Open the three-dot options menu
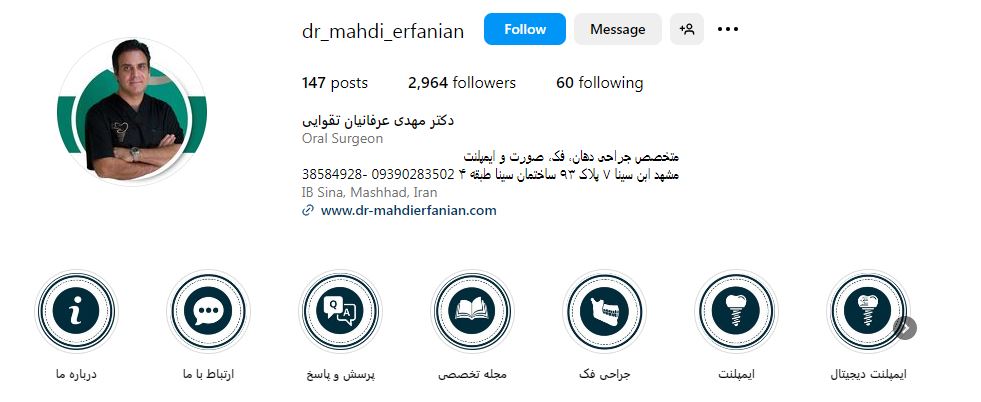Image resolution: width=981 pixels, height=402 pixels. (728, 29)
